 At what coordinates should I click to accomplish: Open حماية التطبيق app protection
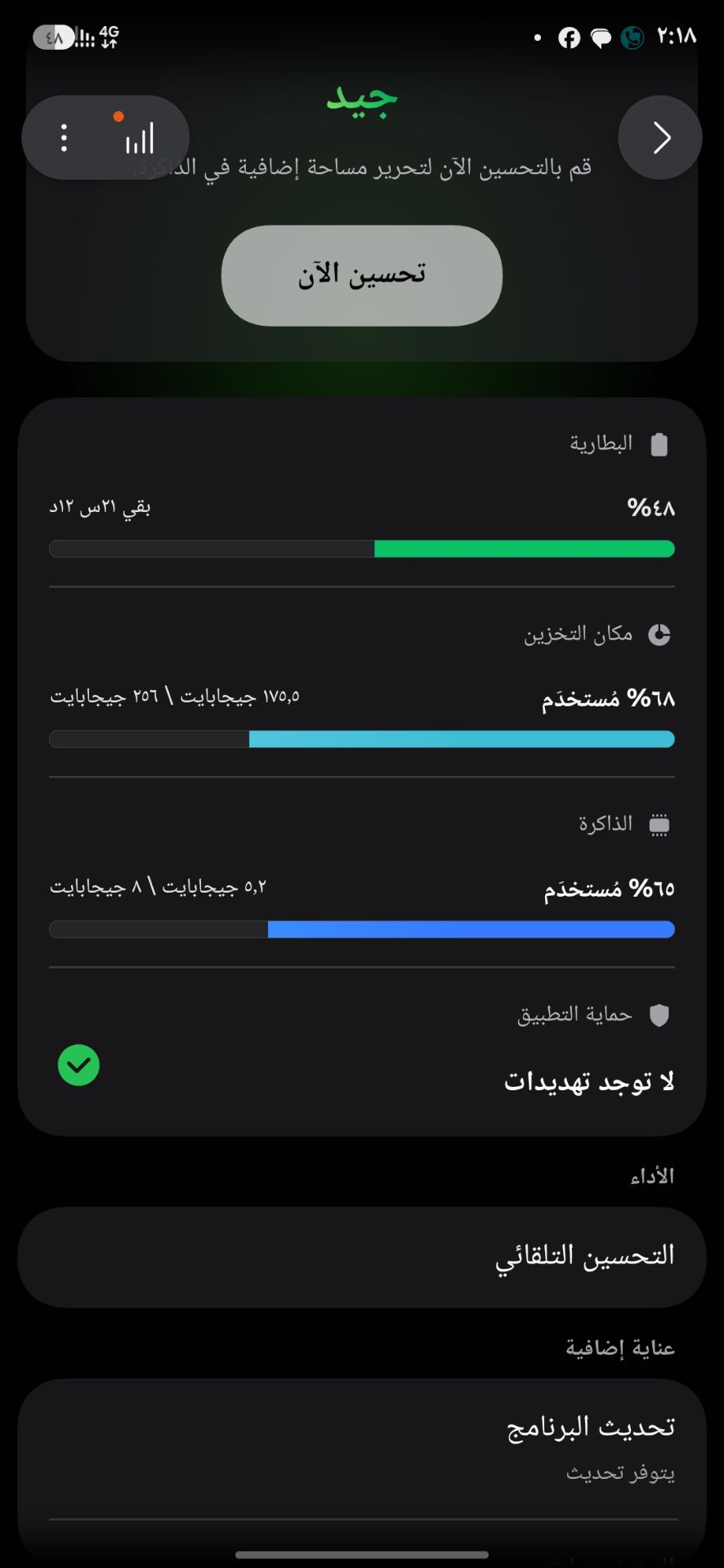(x=362, y=1050)
